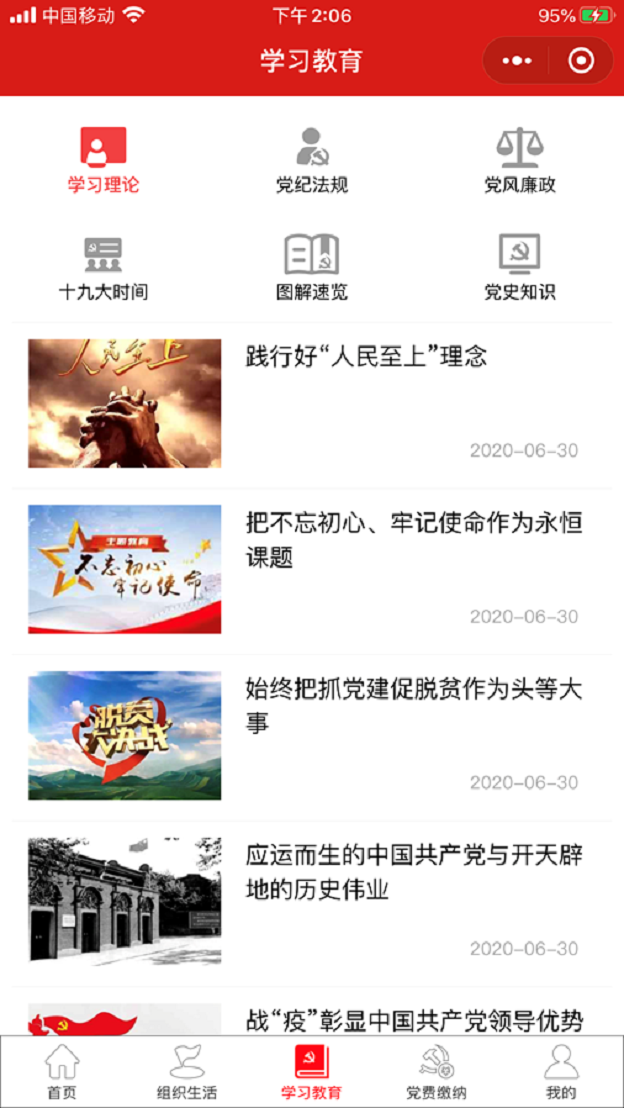Open the 党费缴纳 tab
The image size is (624, 1108).
click(x=436, y=1072)
